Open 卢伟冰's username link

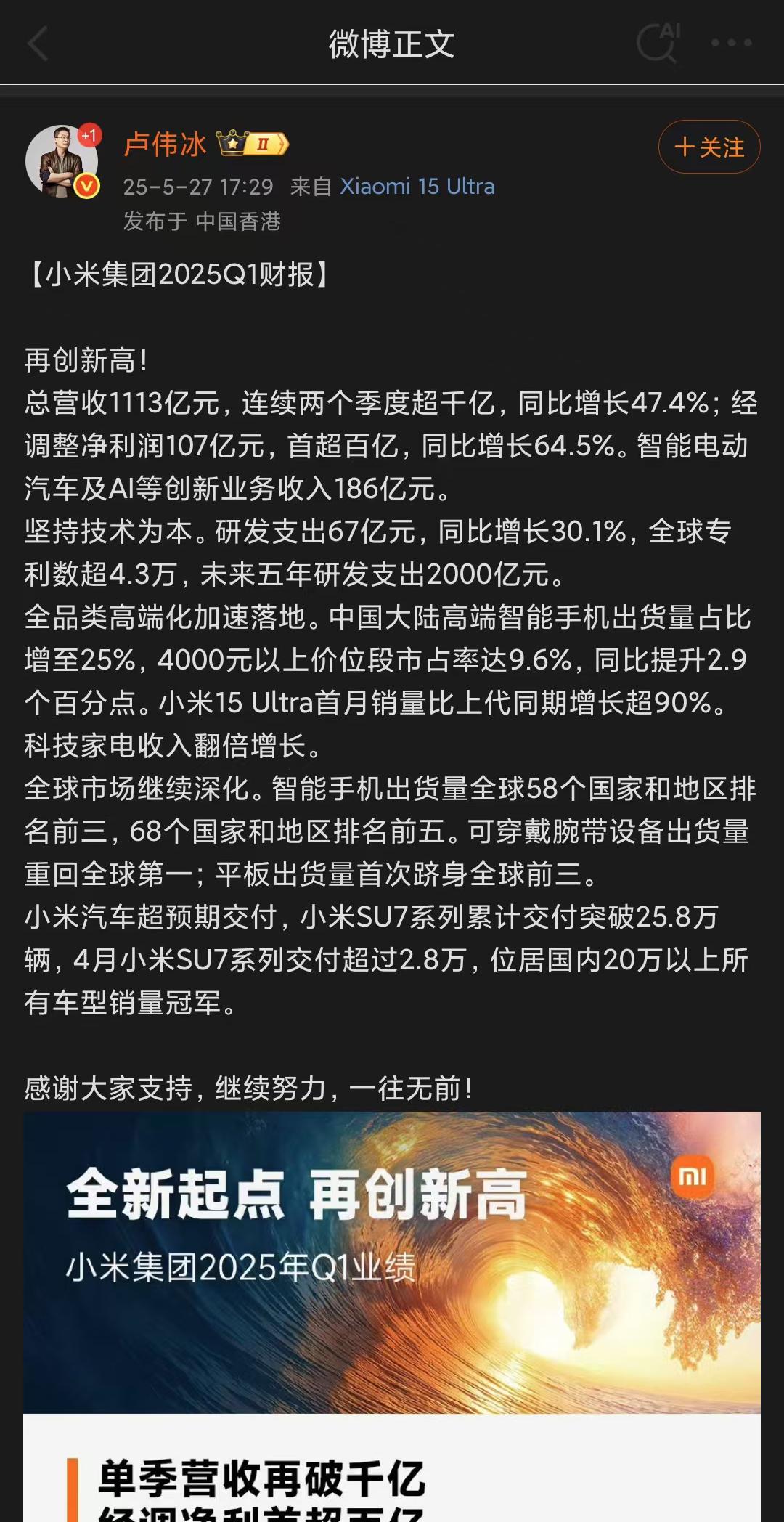click(x=166, y=144)
